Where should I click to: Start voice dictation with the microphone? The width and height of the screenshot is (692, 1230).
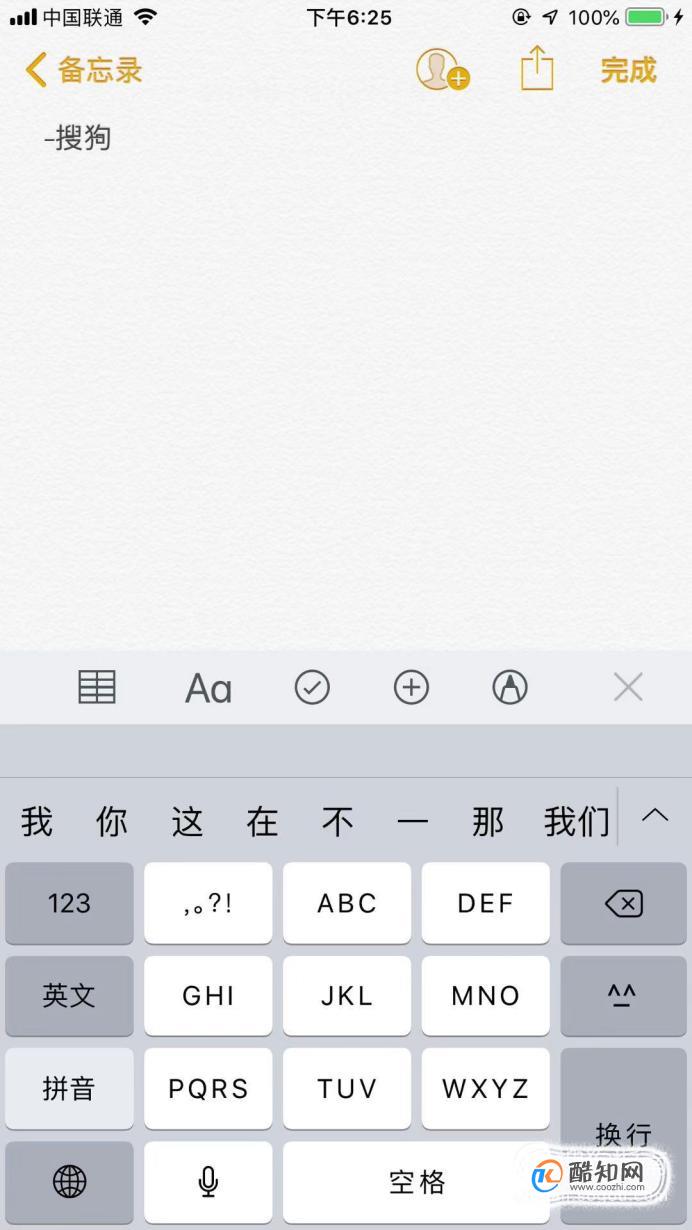point(208,1182)
